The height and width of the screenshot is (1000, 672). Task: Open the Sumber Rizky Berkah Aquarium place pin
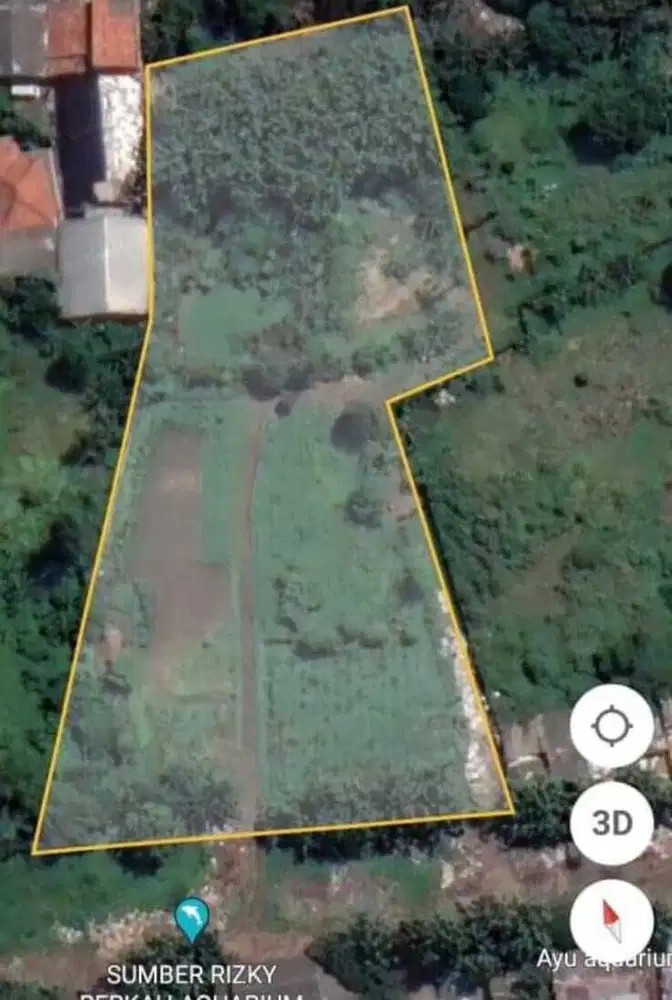tap(192, 918)
